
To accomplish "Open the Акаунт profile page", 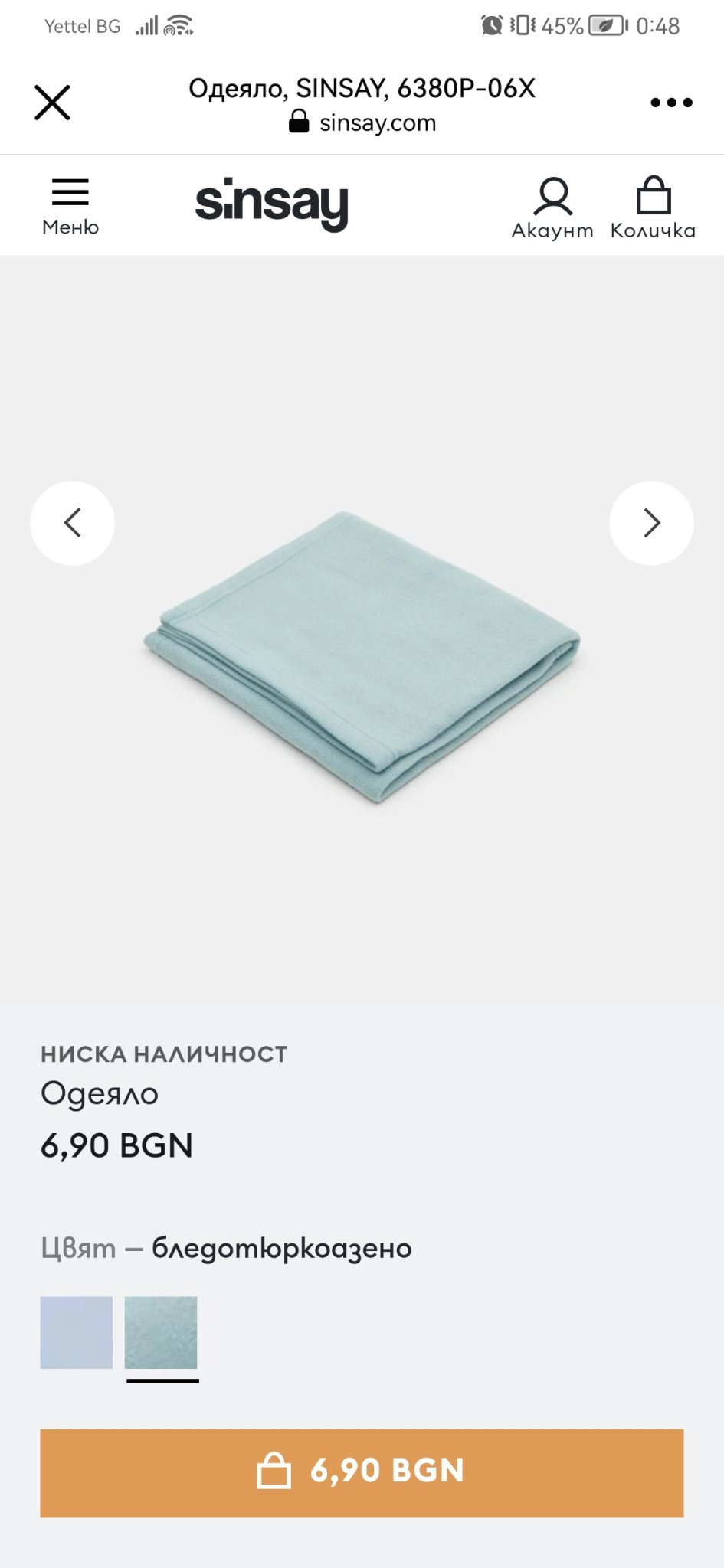I will pos(552,207).
